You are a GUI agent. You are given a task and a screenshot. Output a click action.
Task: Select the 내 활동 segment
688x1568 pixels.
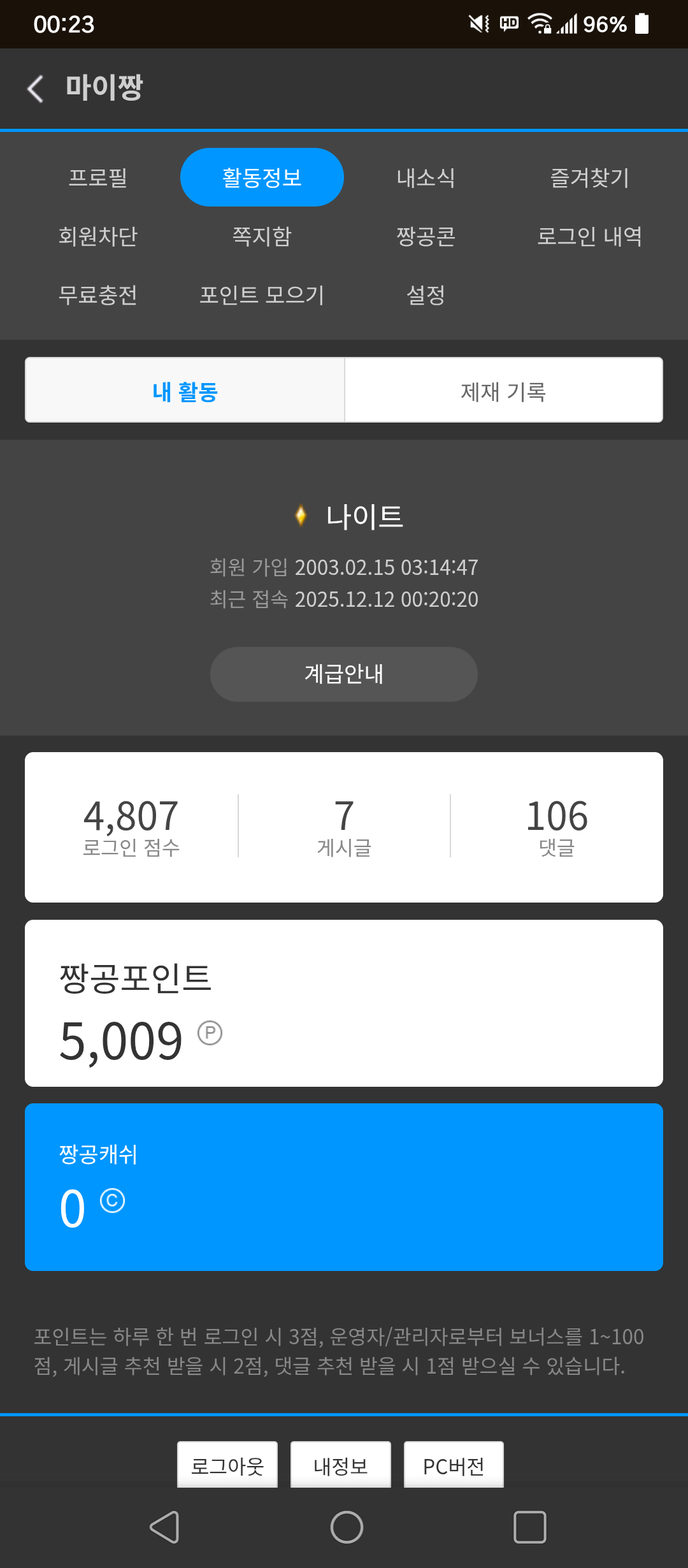tap(185, 391)
